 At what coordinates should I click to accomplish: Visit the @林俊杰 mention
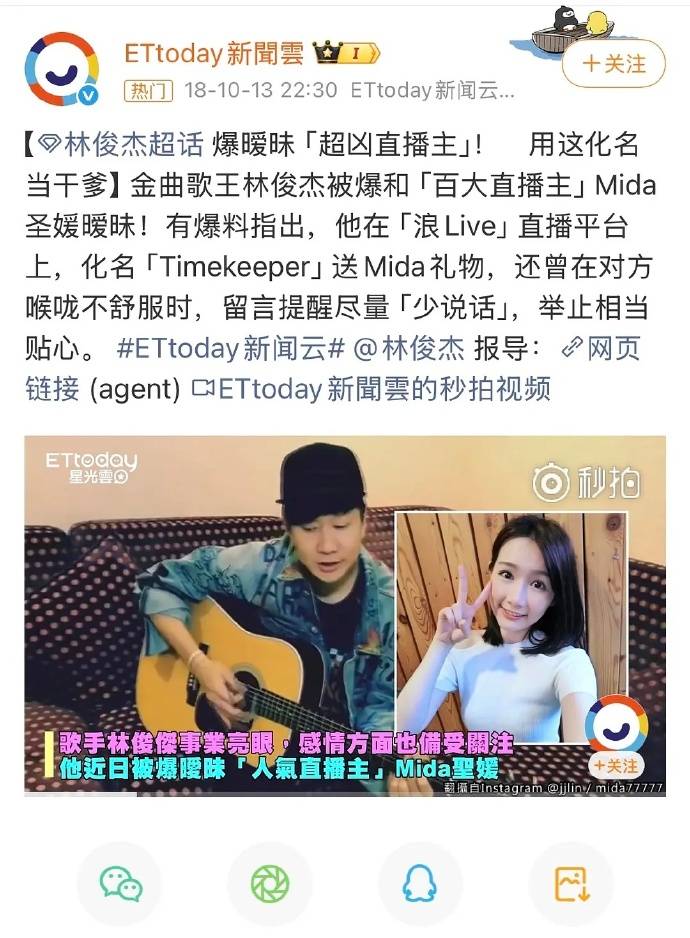tap(410, 349)
